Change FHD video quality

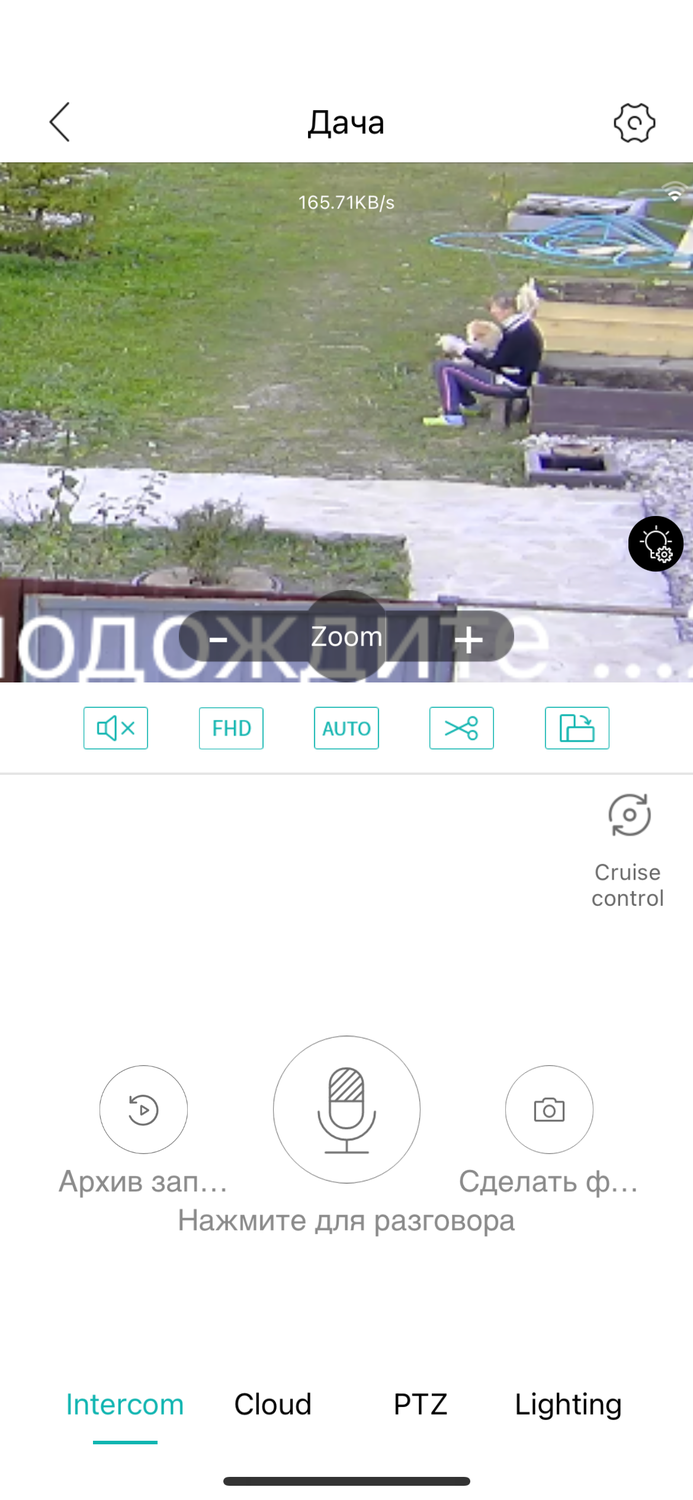pos(231,728)
